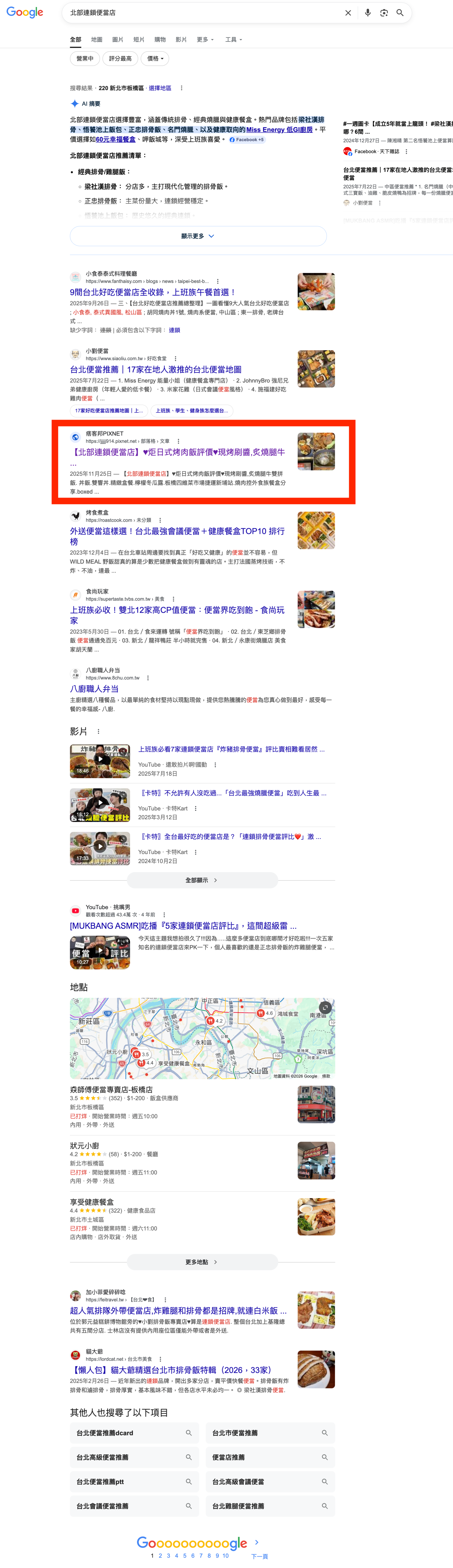This screenshot has width=453, height=1568.
Task: Open 9間台北好吃便當店全收錄 result
Action: click(152, 292)
